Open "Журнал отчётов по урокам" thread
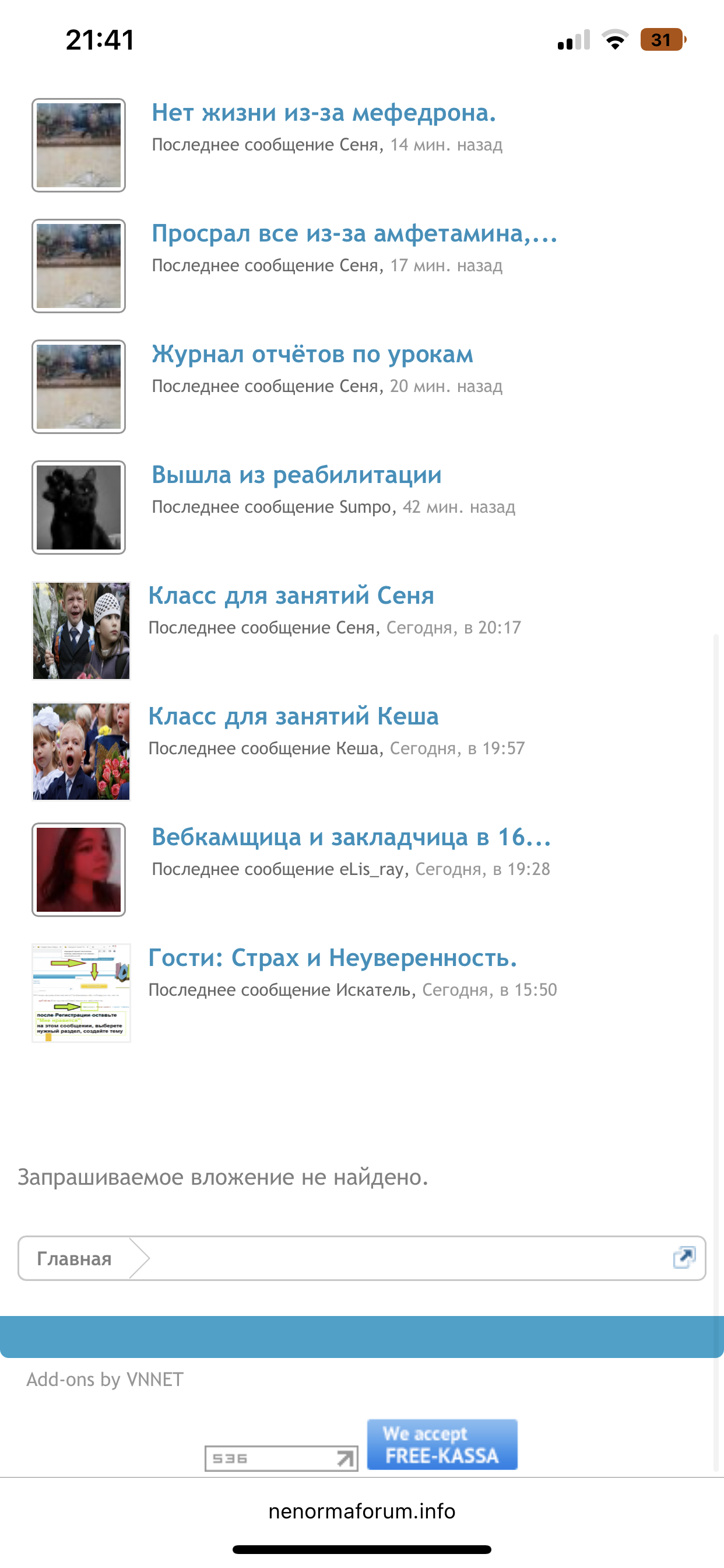 pyautogui.click(x=312, y=354)
